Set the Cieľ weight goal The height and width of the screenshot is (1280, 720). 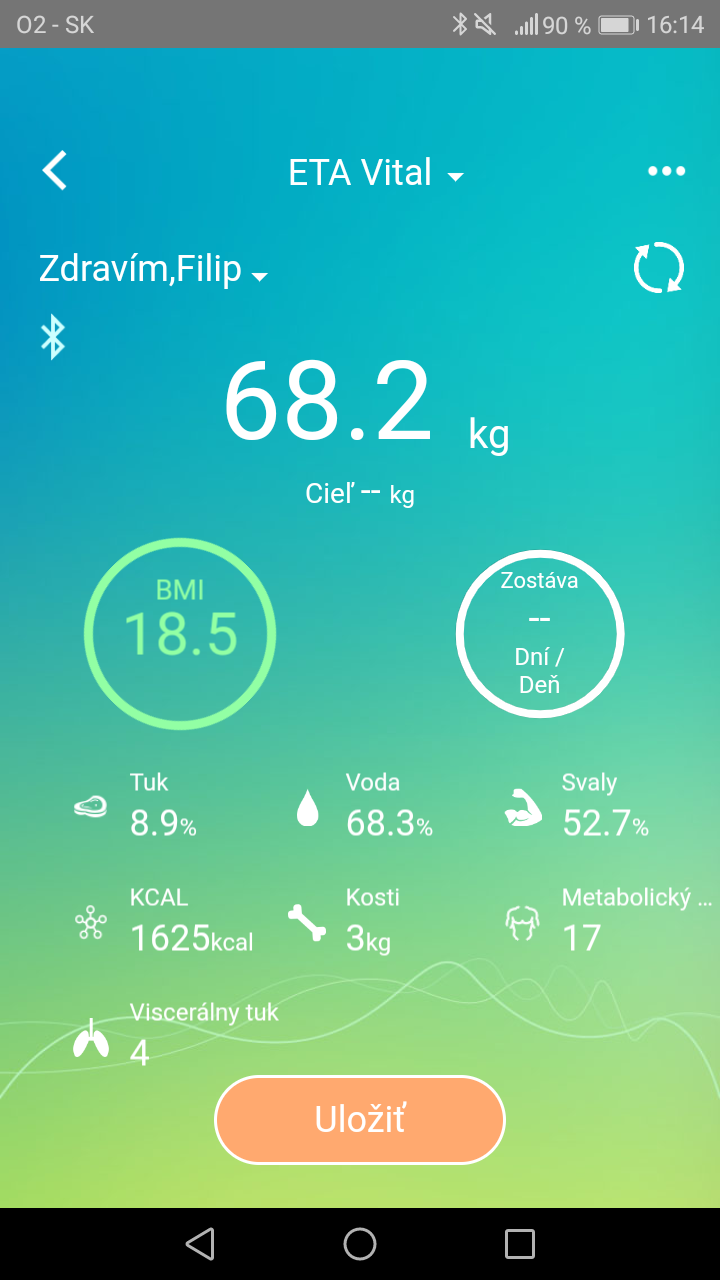point(360,493)
